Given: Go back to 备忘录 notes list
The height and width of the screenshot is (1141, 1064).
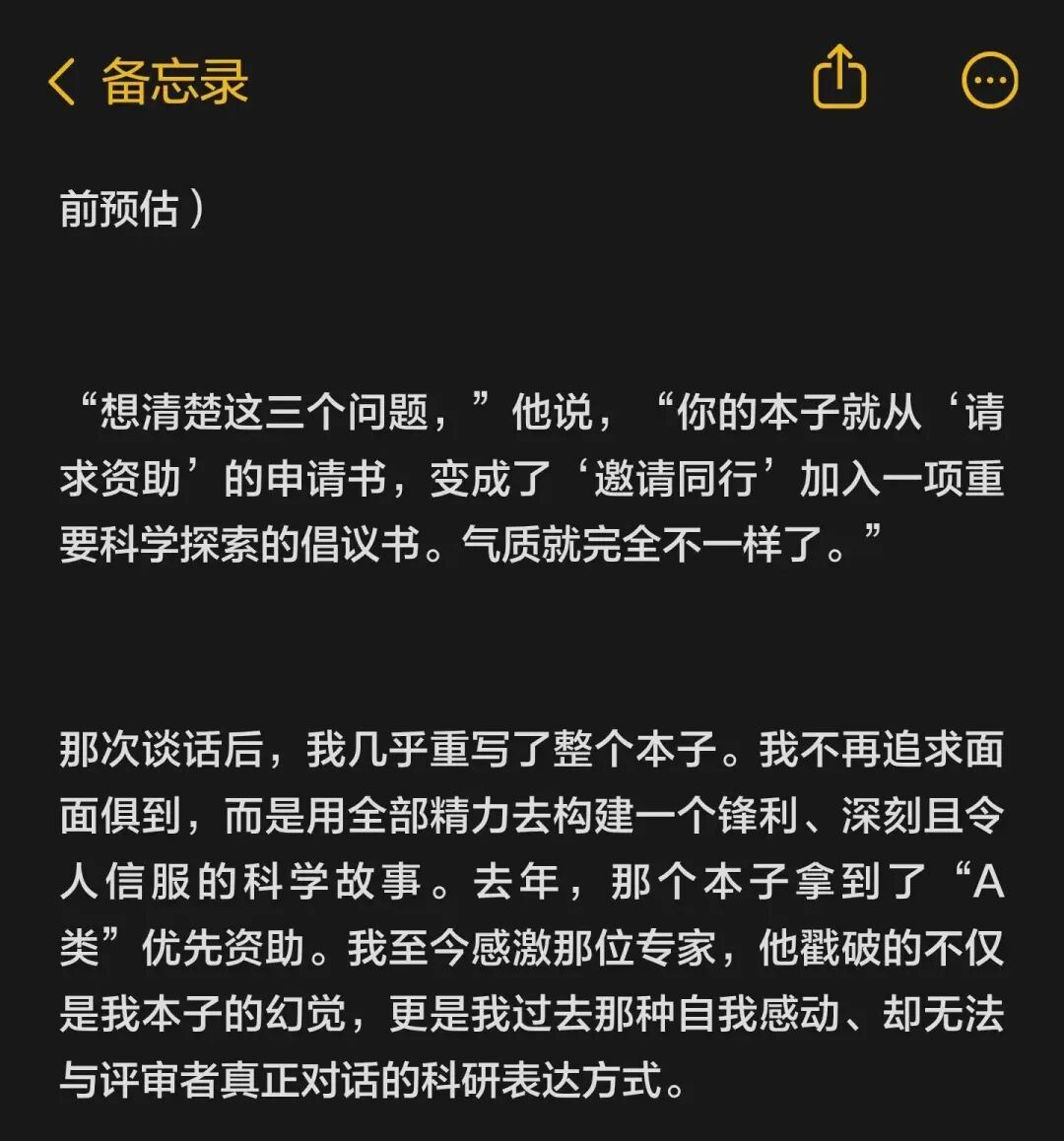Looking at the screenshot, I should coord(148,81).
